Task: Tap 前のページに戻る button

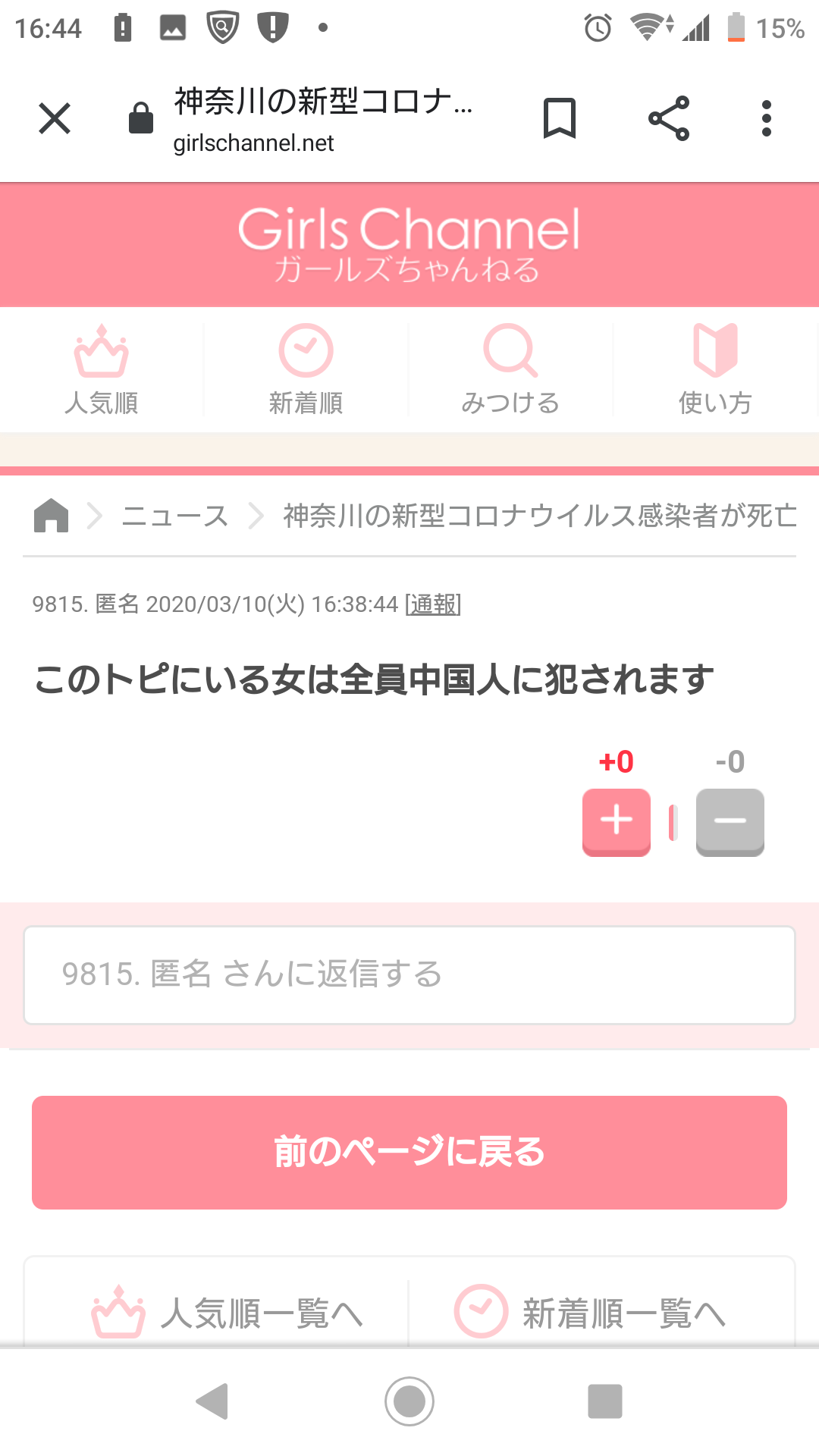Action: pos(409,1153)
